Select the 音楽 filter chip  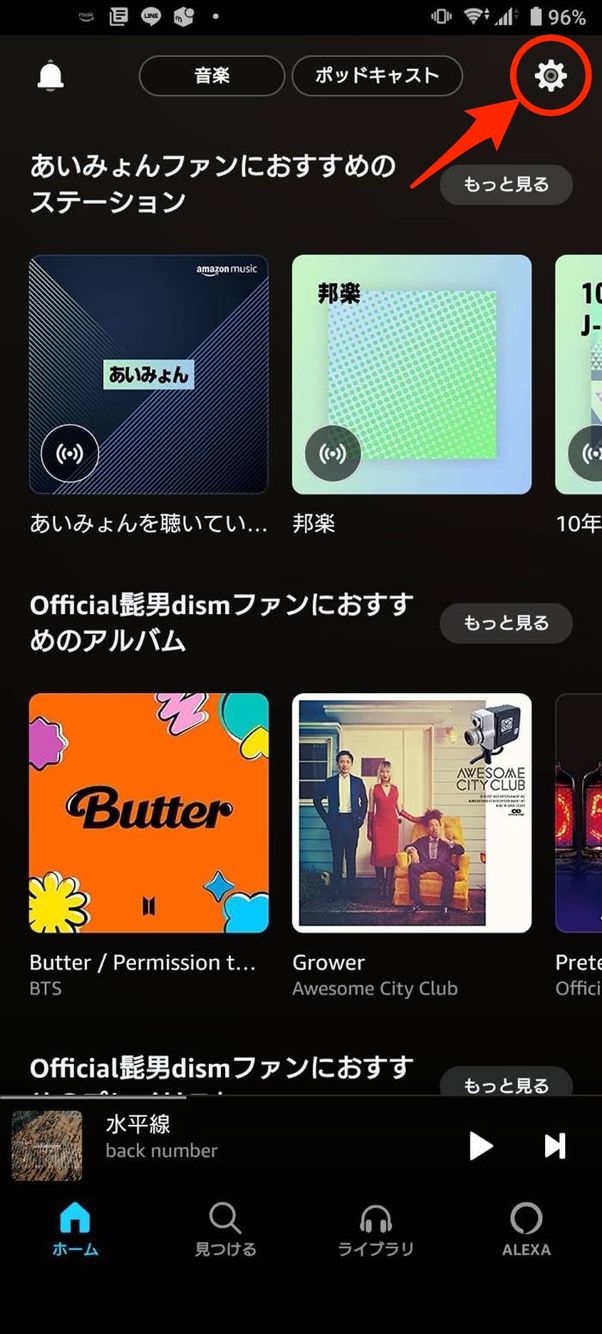tap(212, 76)
